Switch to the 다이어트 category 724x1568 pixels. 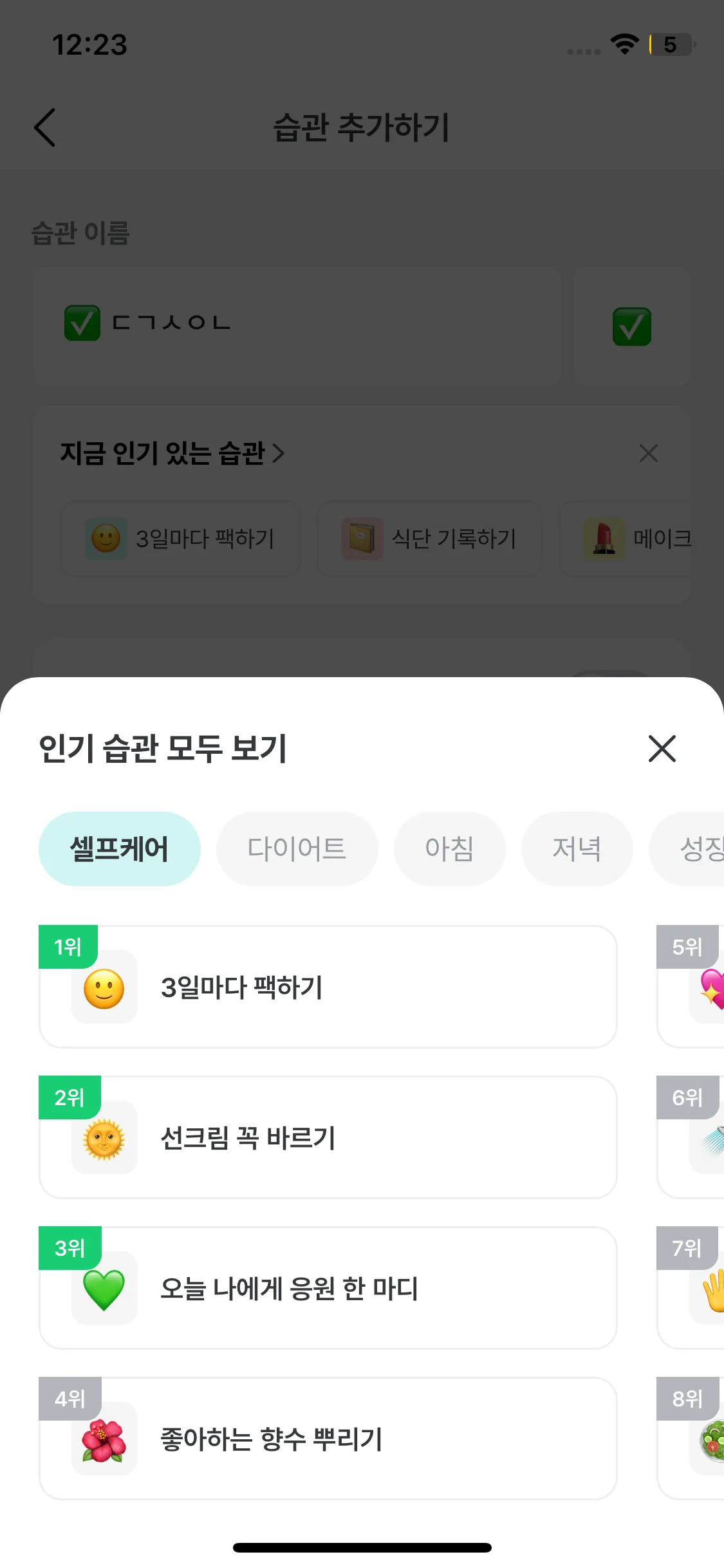click(297, 848)
